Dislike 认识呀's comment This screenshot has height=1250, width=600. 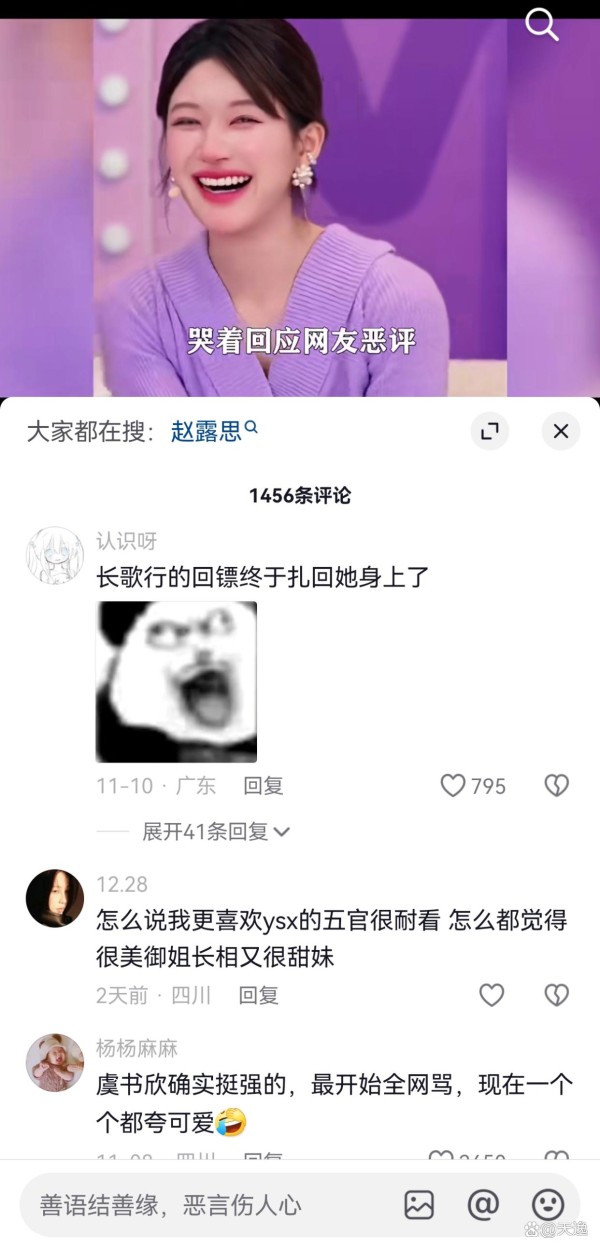click(556, 786)
